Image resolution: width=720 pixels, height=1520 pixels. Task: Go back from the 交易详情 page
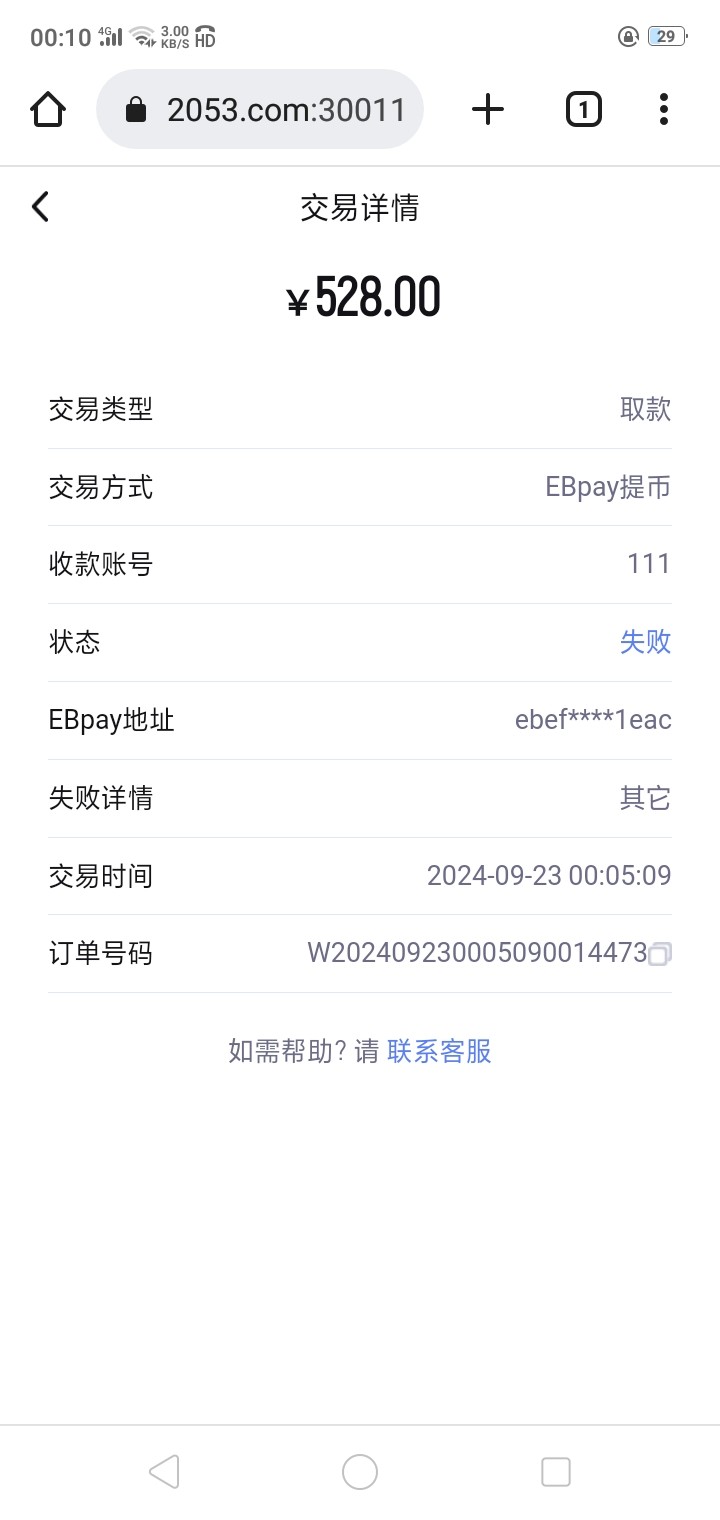click(40, 207)
